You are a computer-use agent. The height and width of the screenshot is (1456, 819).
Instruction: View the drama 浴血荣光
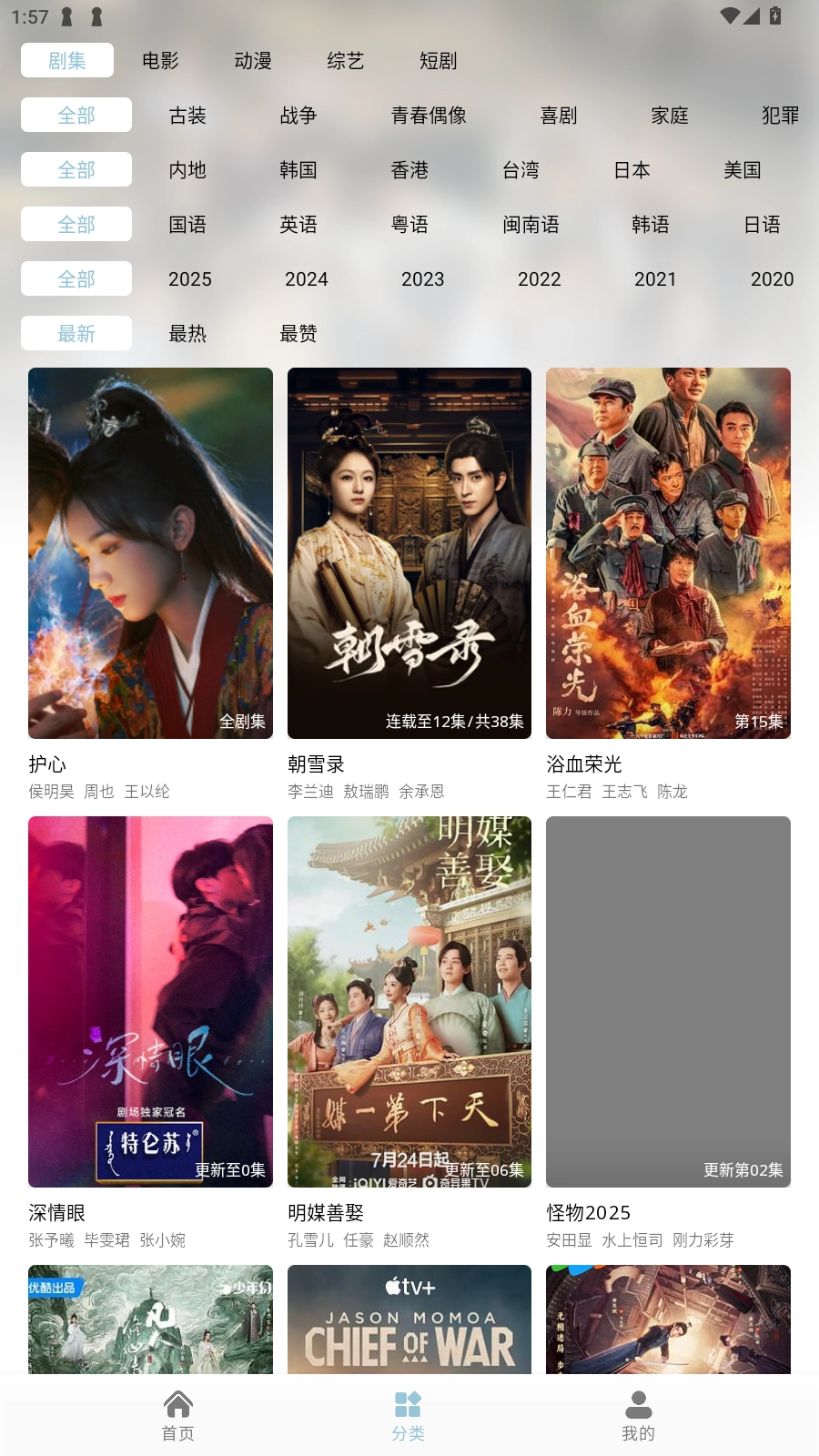[668, 553]
